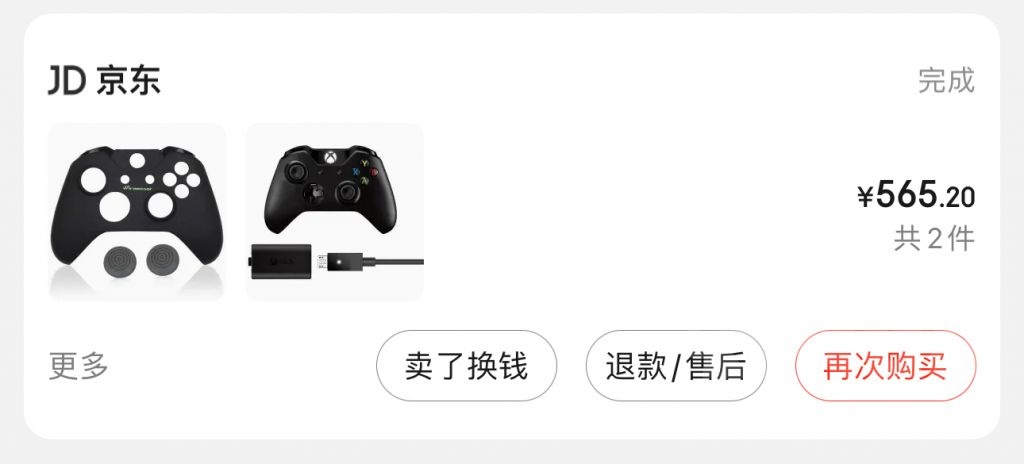Open the JD 京东 store header

pos(104,81)
